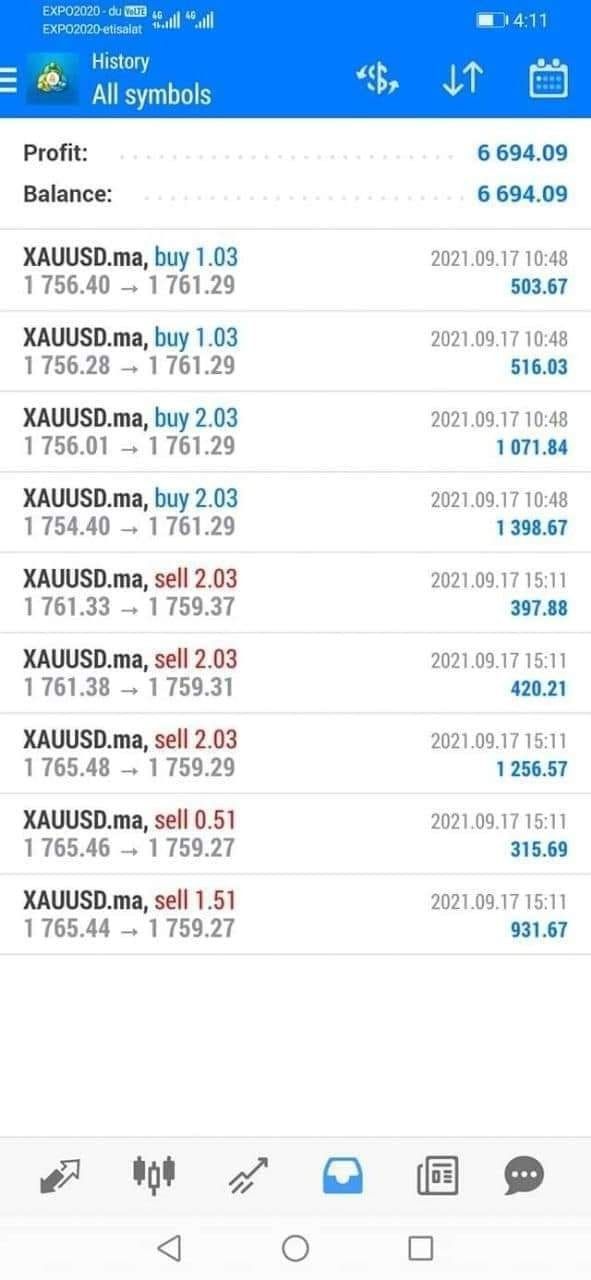Screen dimensions: 591x1280
Task: Open the sell trade with 397.88 profit
Action: pyautogui.click(x=295, y=592)
